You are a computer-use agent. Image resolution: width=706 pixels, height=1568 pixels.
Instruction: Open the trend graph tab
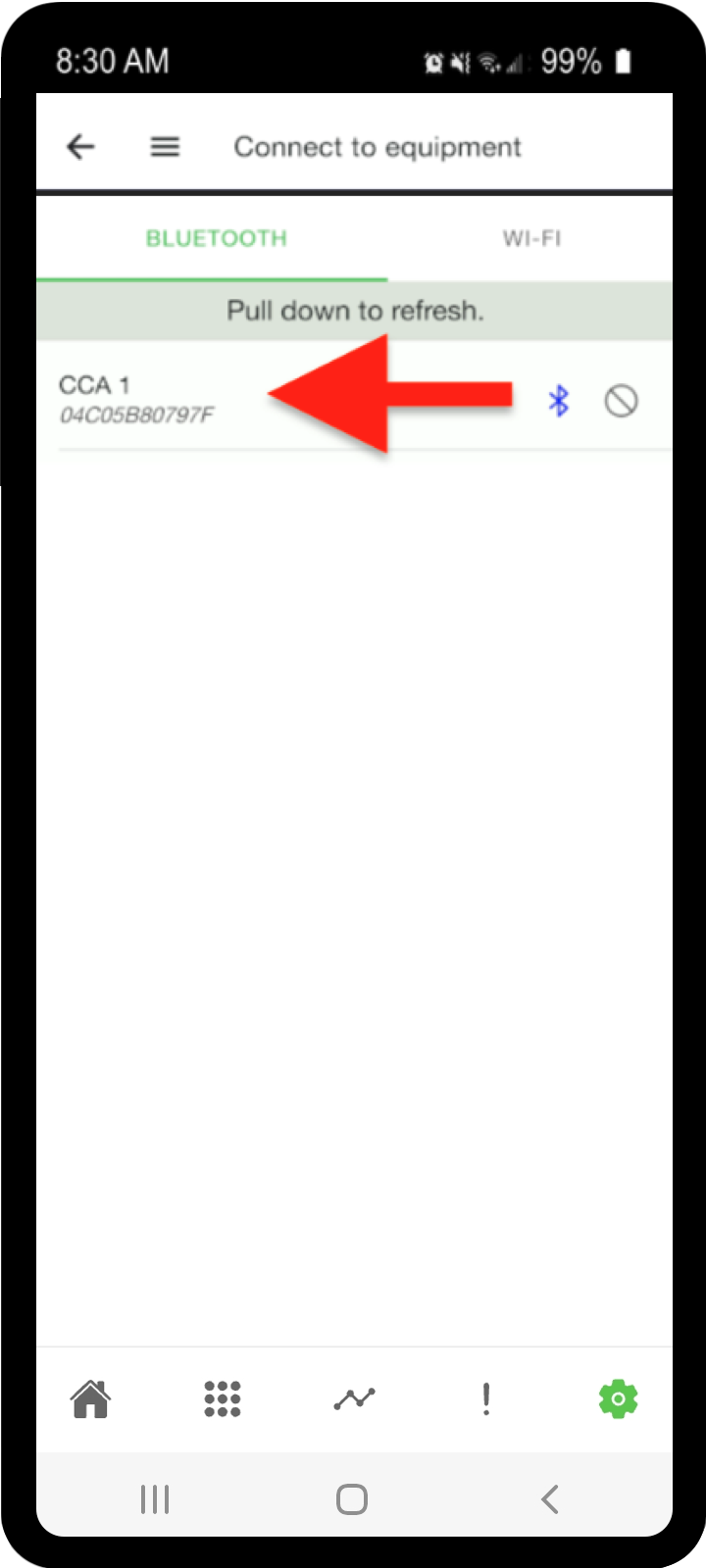click(354, 1398)
